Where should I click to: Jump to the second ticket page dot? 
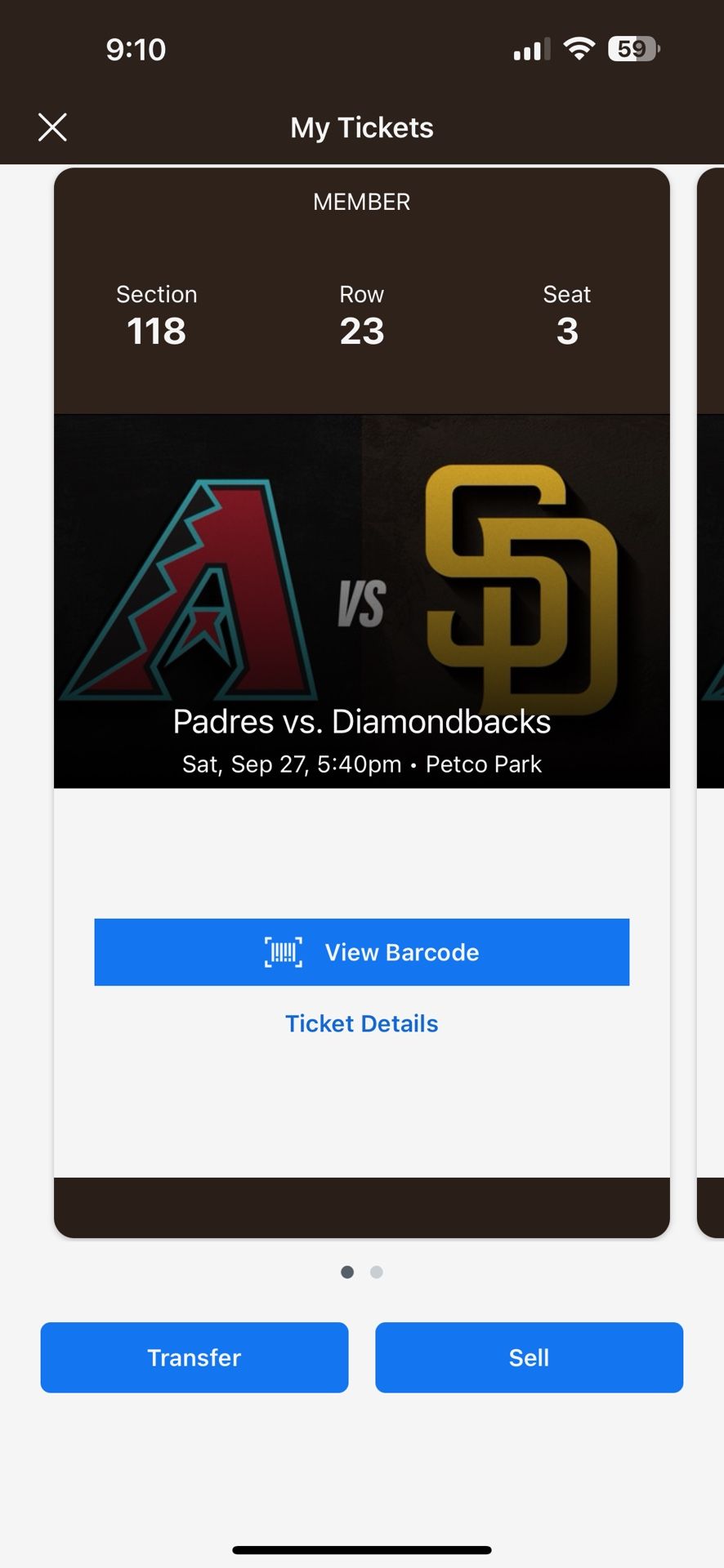tap(377, 1272)
